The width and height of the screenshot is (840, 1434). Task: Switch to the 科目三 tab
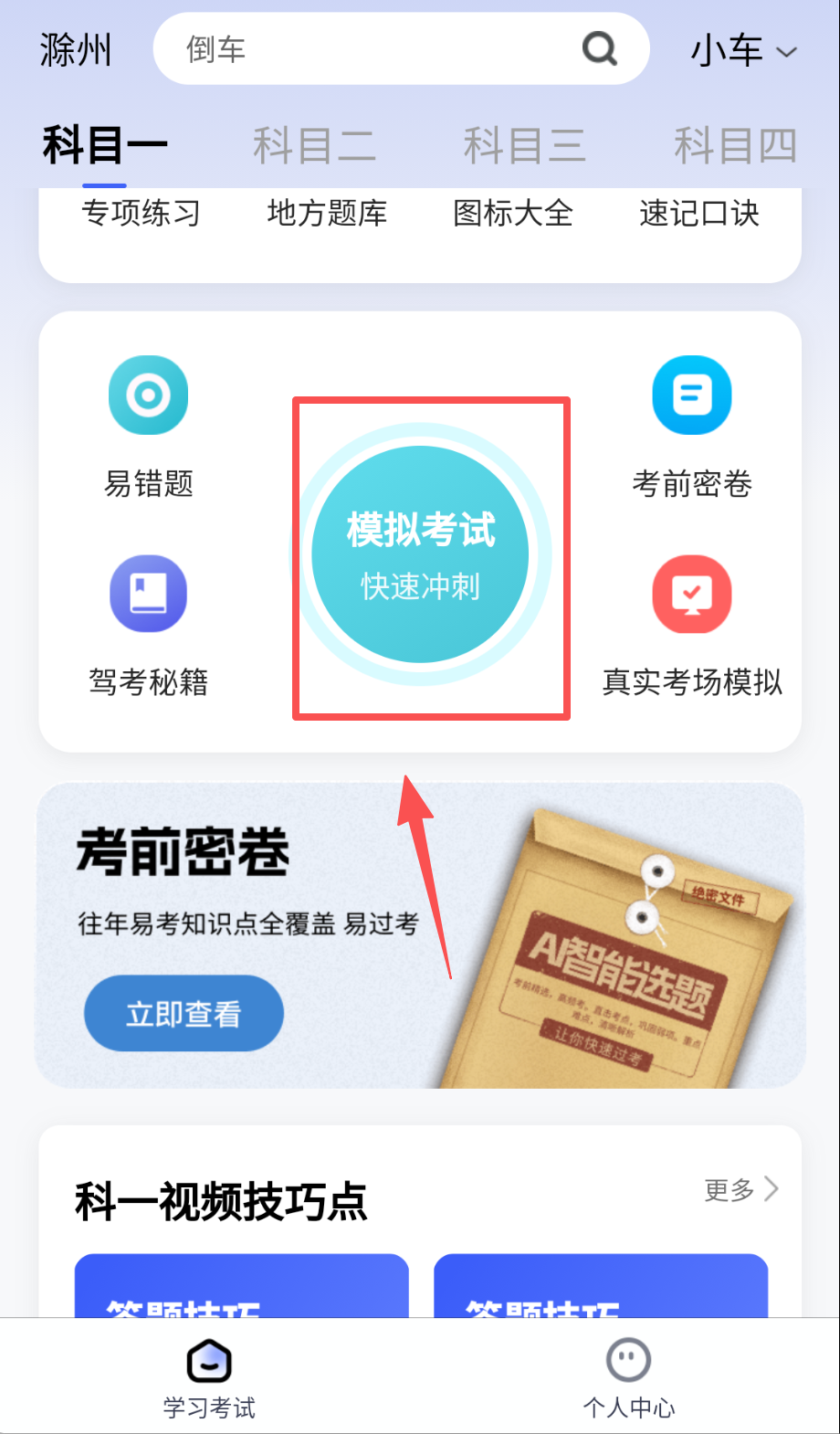pyautogui.click(x=524, y=145)
